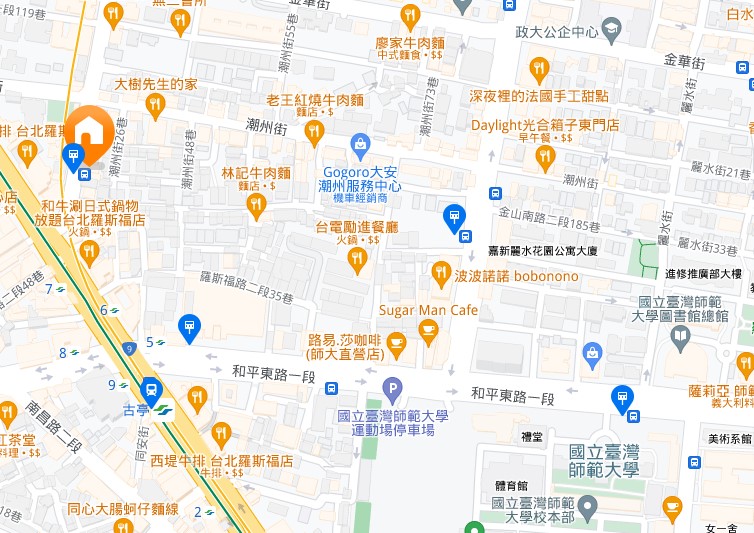Screen dimensions: 754x533
Task: Tap 波波諾諾 bobonono restaurant pin
Action: (441, 272)
